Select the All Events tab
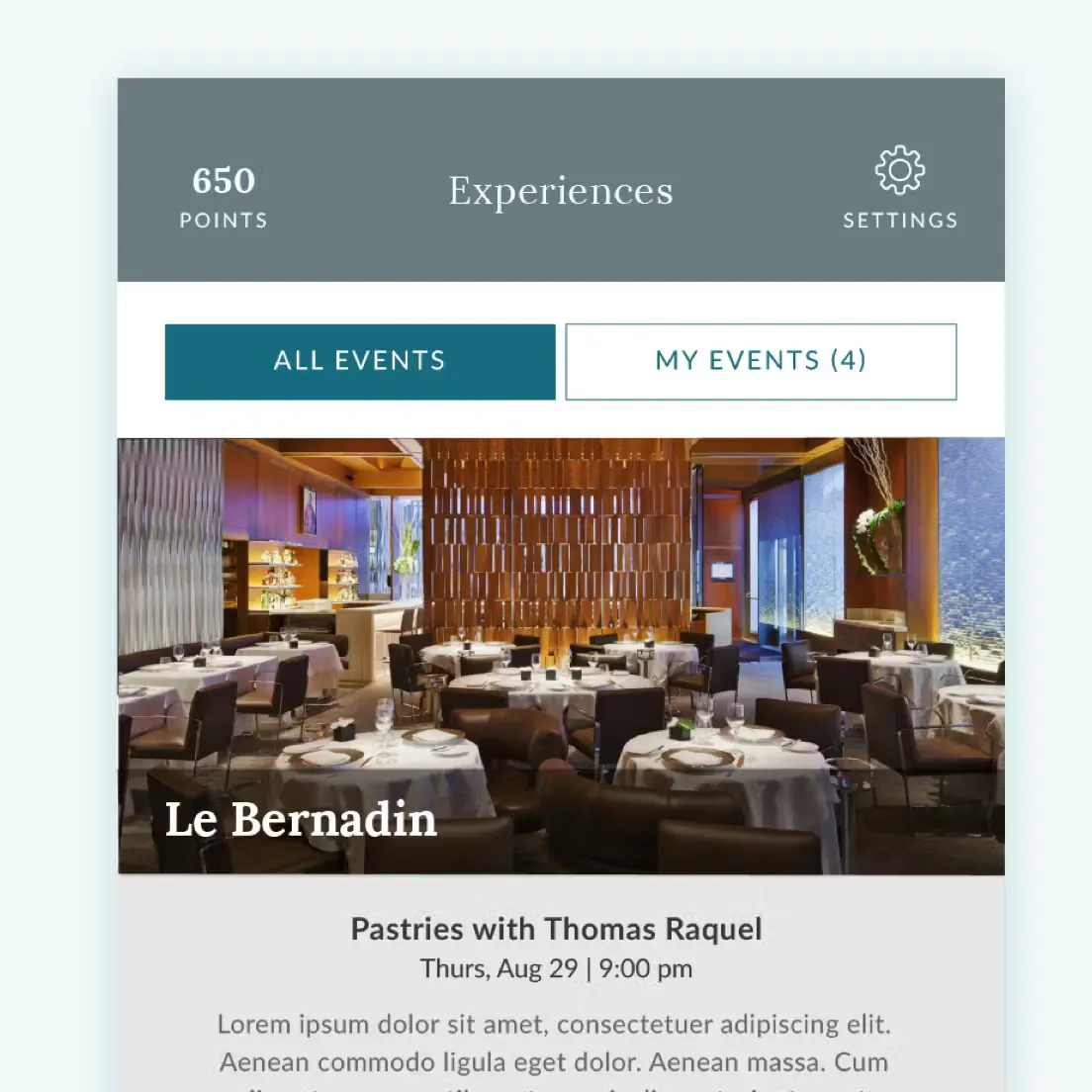The image size is (1092, 1092). pyautogui.click(x=360, y=361)
